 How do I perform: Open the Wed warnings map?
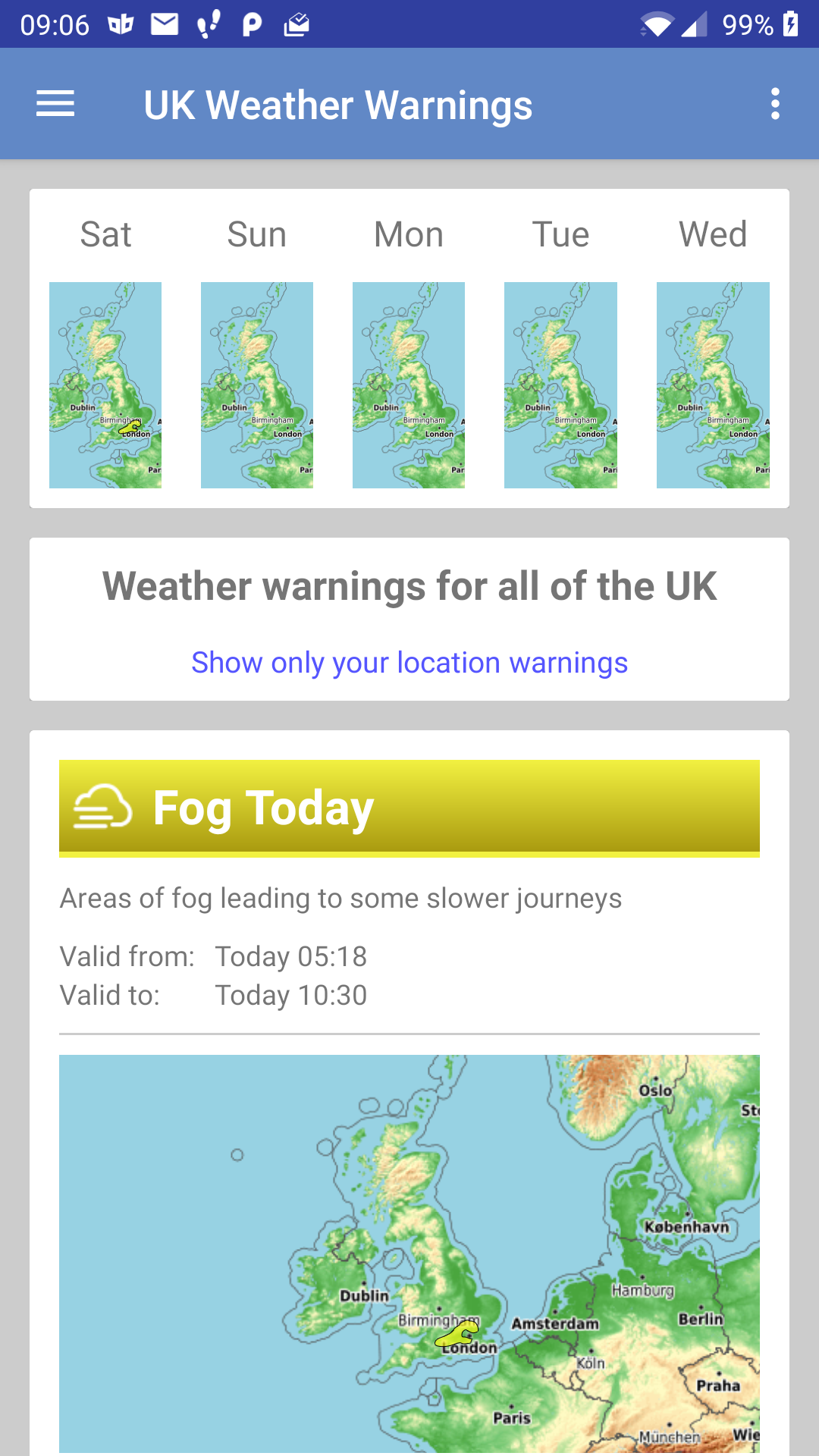713,385
